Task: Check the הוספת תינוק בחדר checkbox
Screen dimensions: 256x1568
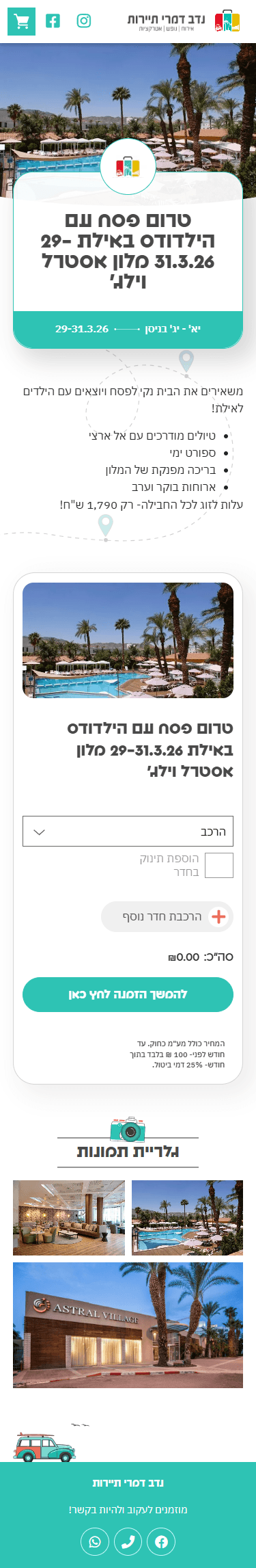Action: point(219,865)
